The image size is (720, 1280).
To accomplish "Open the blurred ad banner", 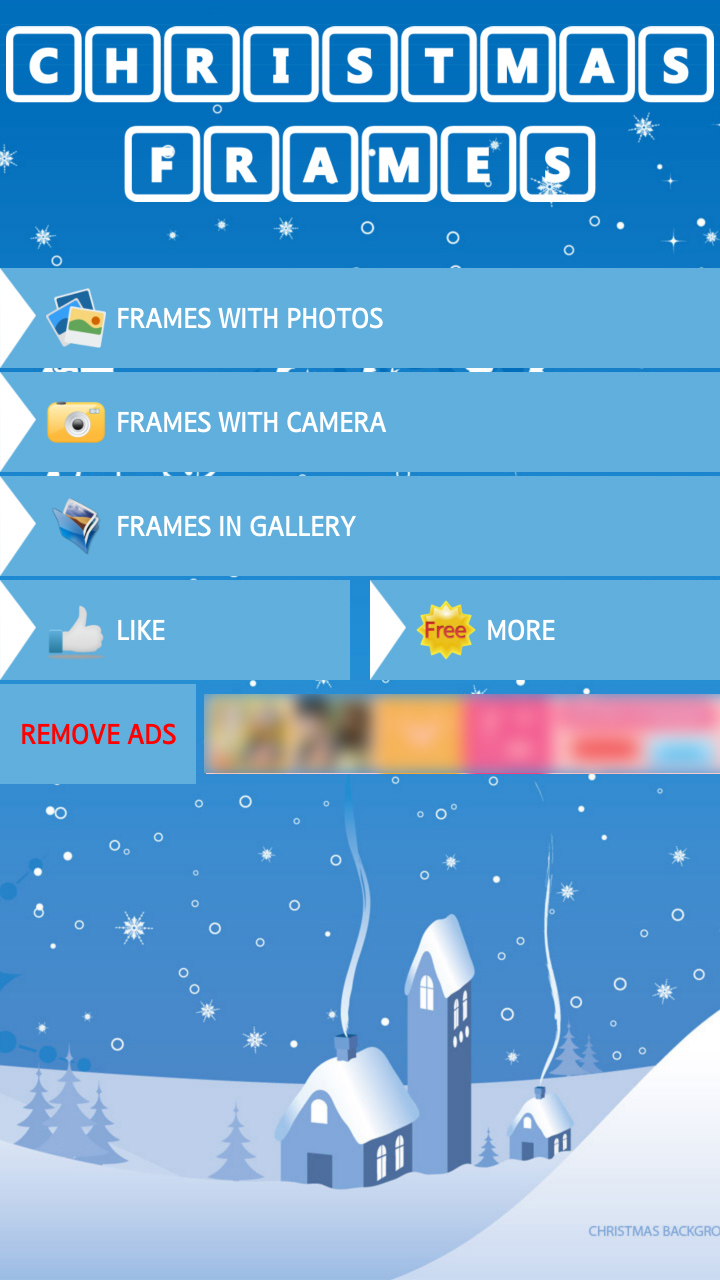I will click(462, 734).
